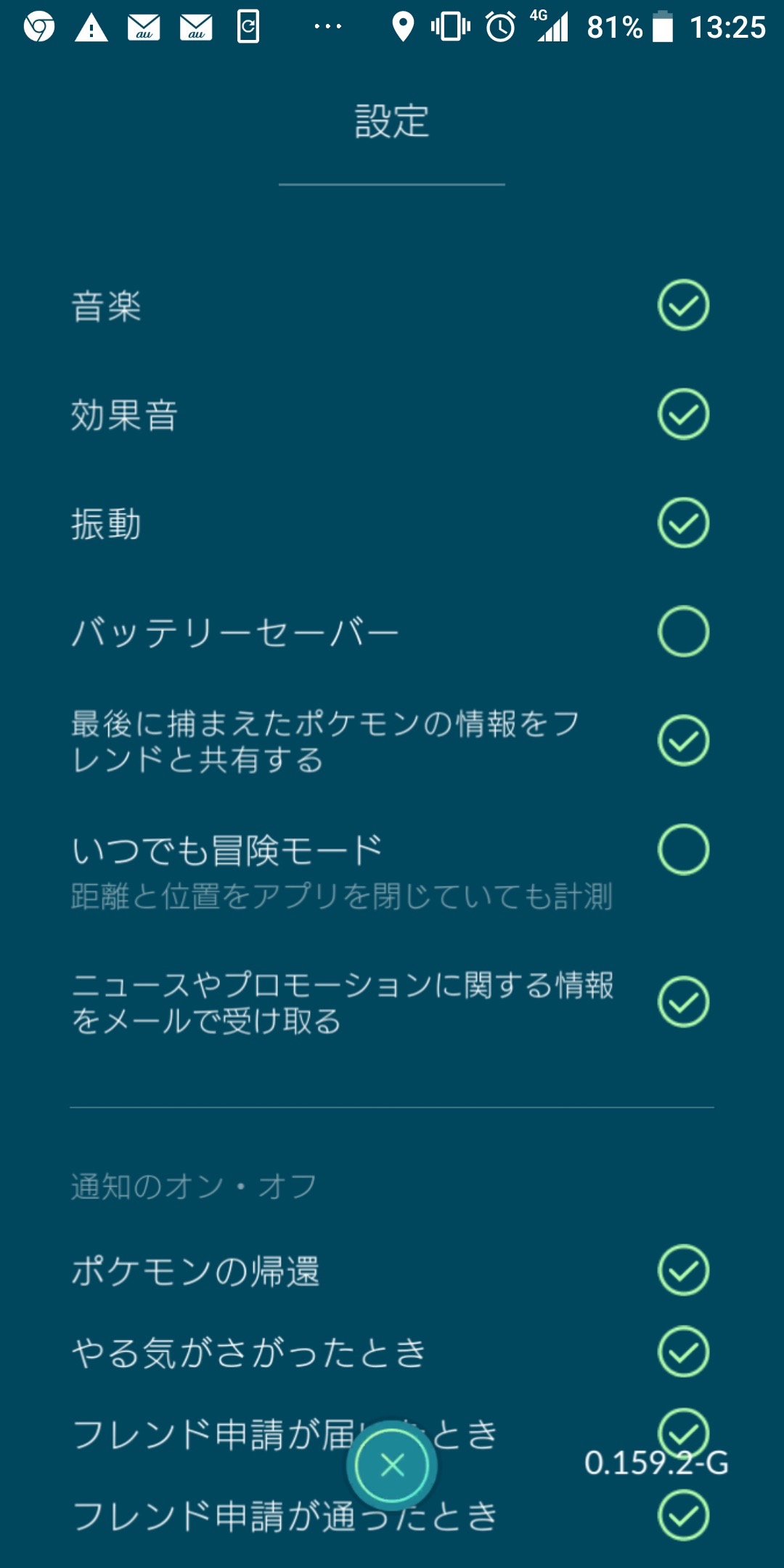Disable the 効果音 sound effects checkbox
784x1568 pixels.
pos(683,414)
